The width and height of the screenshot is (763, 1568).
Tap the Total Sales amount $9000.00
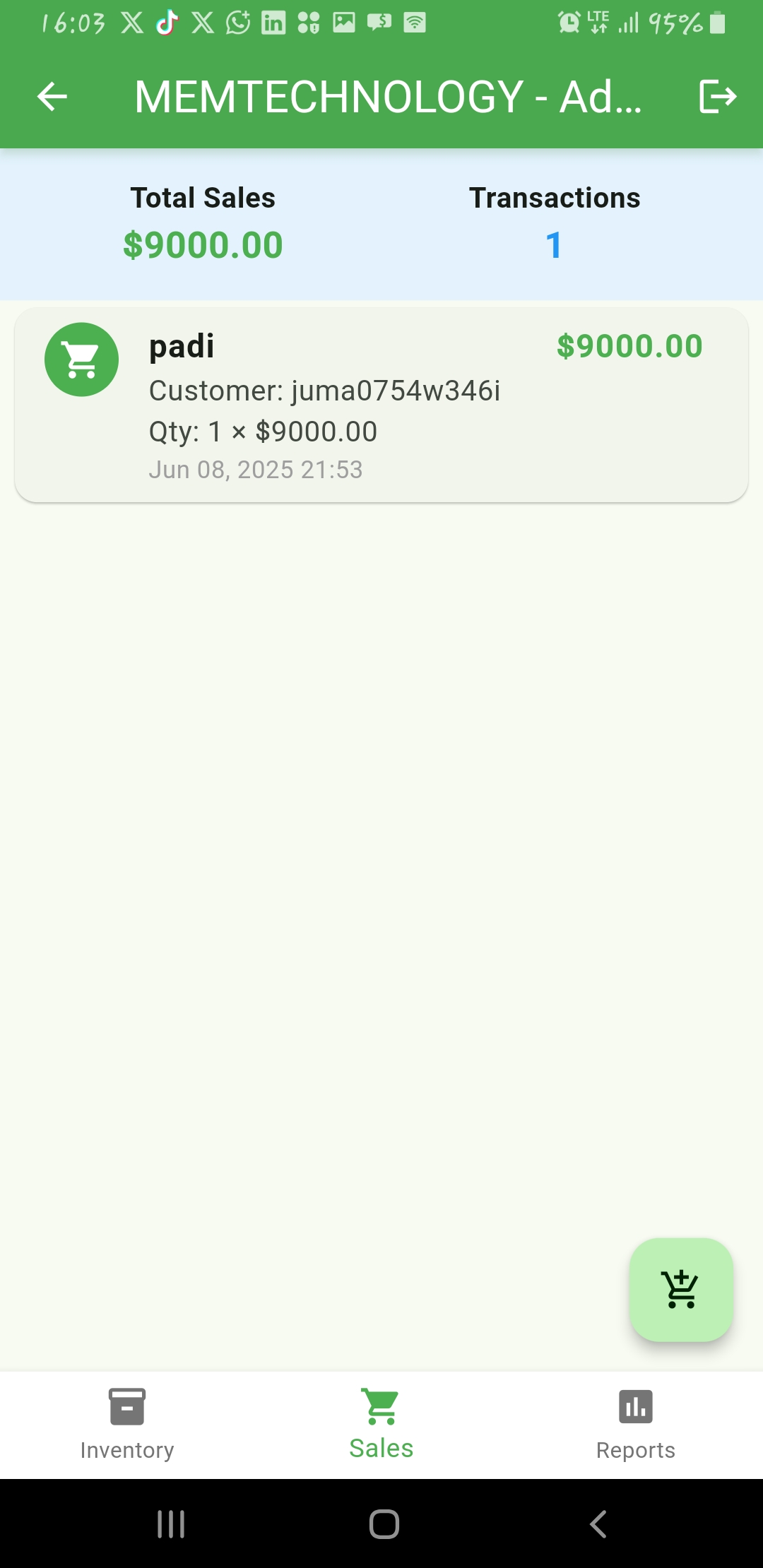(203, 244)
